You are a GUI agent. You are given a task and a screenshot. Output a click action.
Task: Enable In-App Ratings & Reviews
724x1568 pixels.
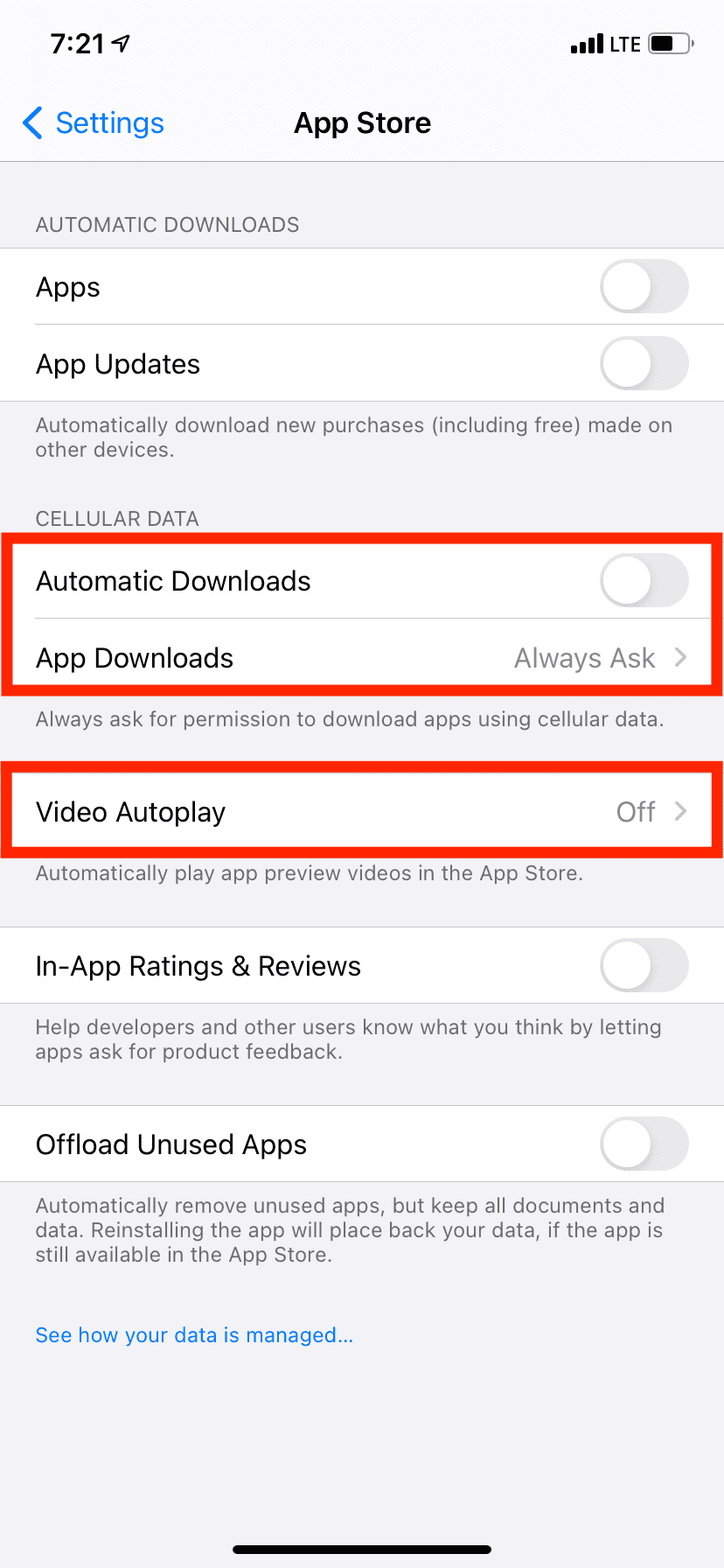644,966
